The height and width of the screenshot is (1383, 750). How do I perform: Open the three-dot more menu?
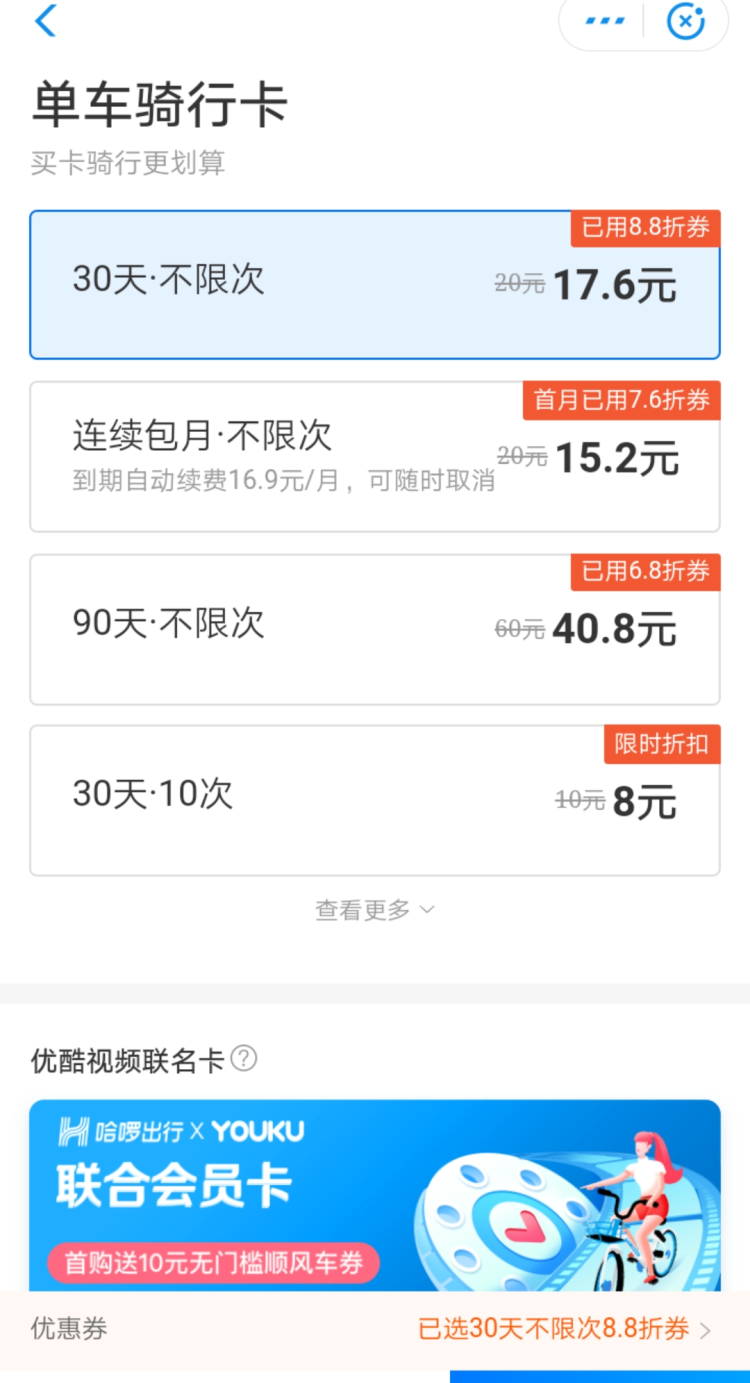(605, 21)
